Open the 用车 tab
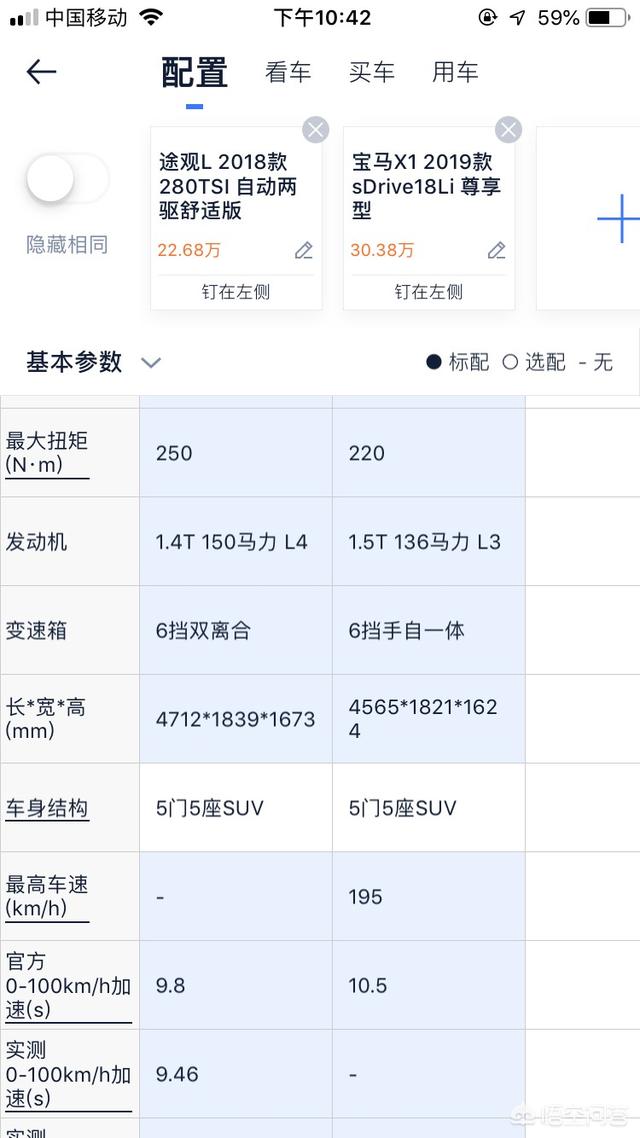 coord(455,72)
